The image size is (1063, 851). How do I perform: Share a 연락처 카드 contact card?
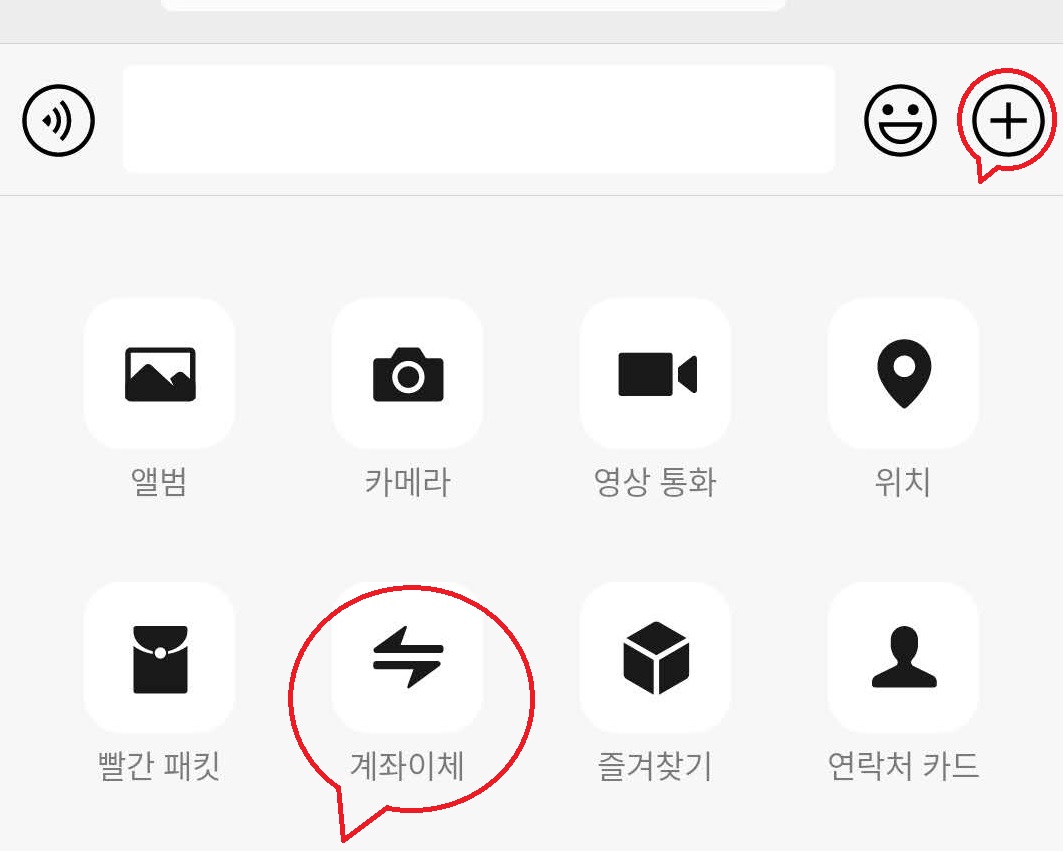pyautogui.click(x=903, y=657)
